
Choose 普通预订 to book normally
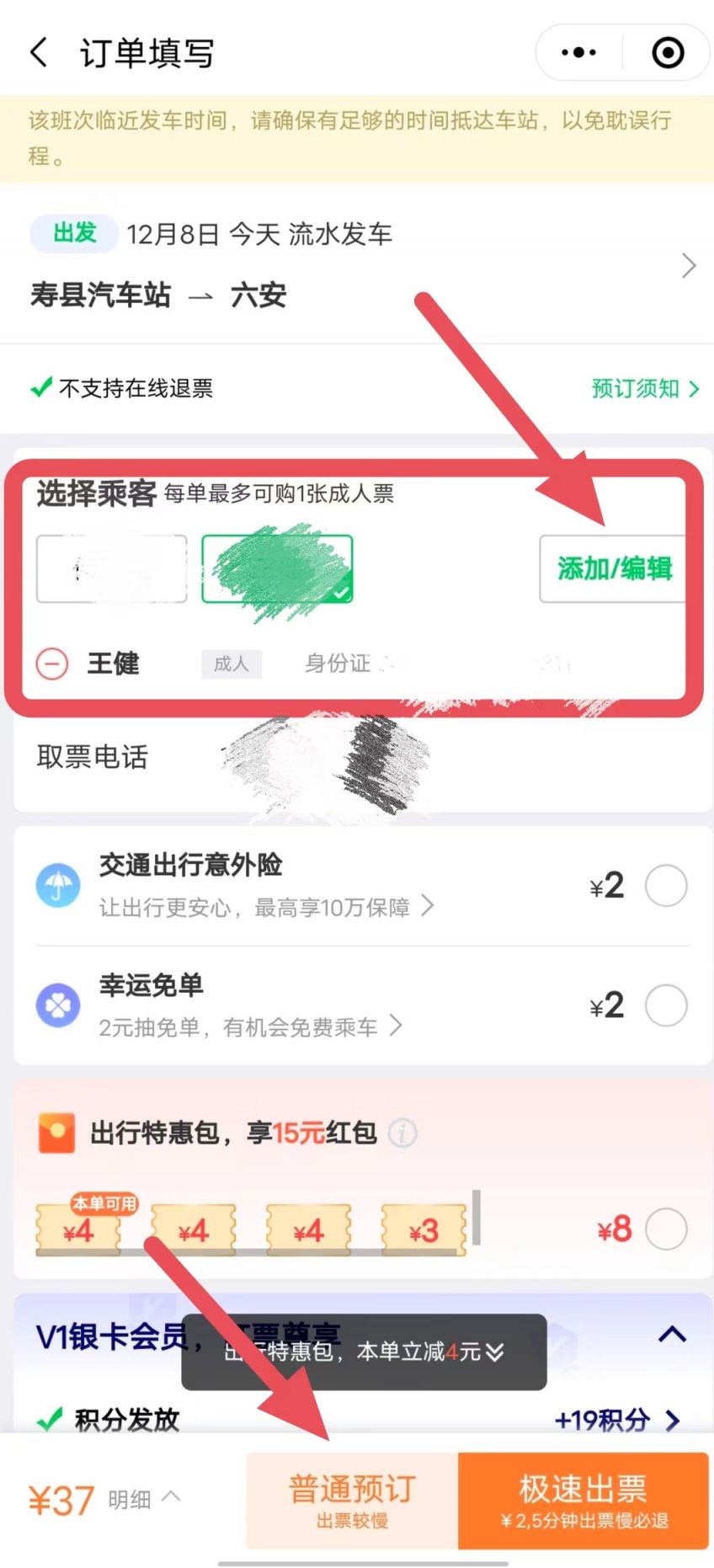click(352, 1499)
